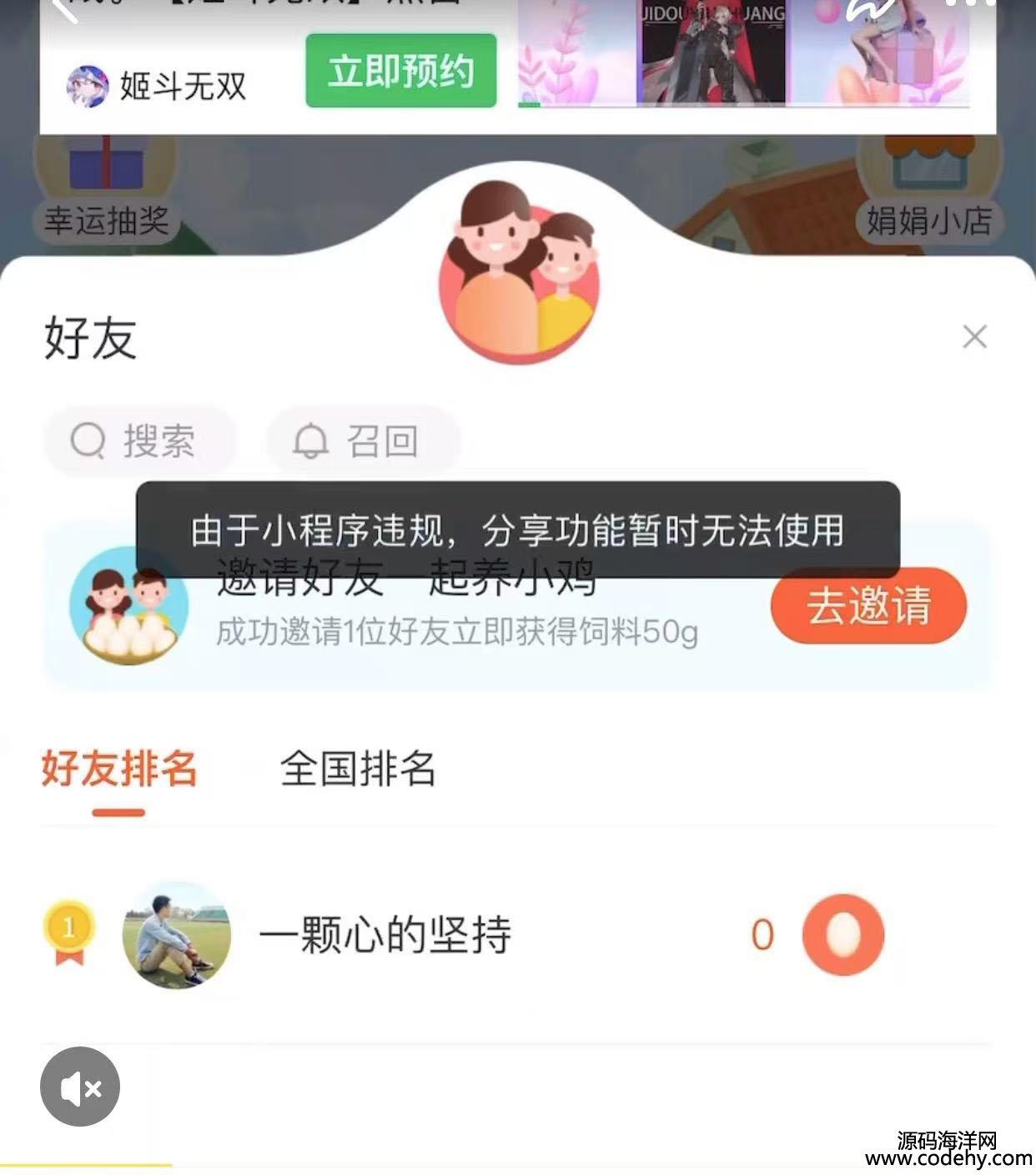Switch to the 全国排名 tab
The height and width of the screenshot is (1175, 1036).
tap(357, 769)
